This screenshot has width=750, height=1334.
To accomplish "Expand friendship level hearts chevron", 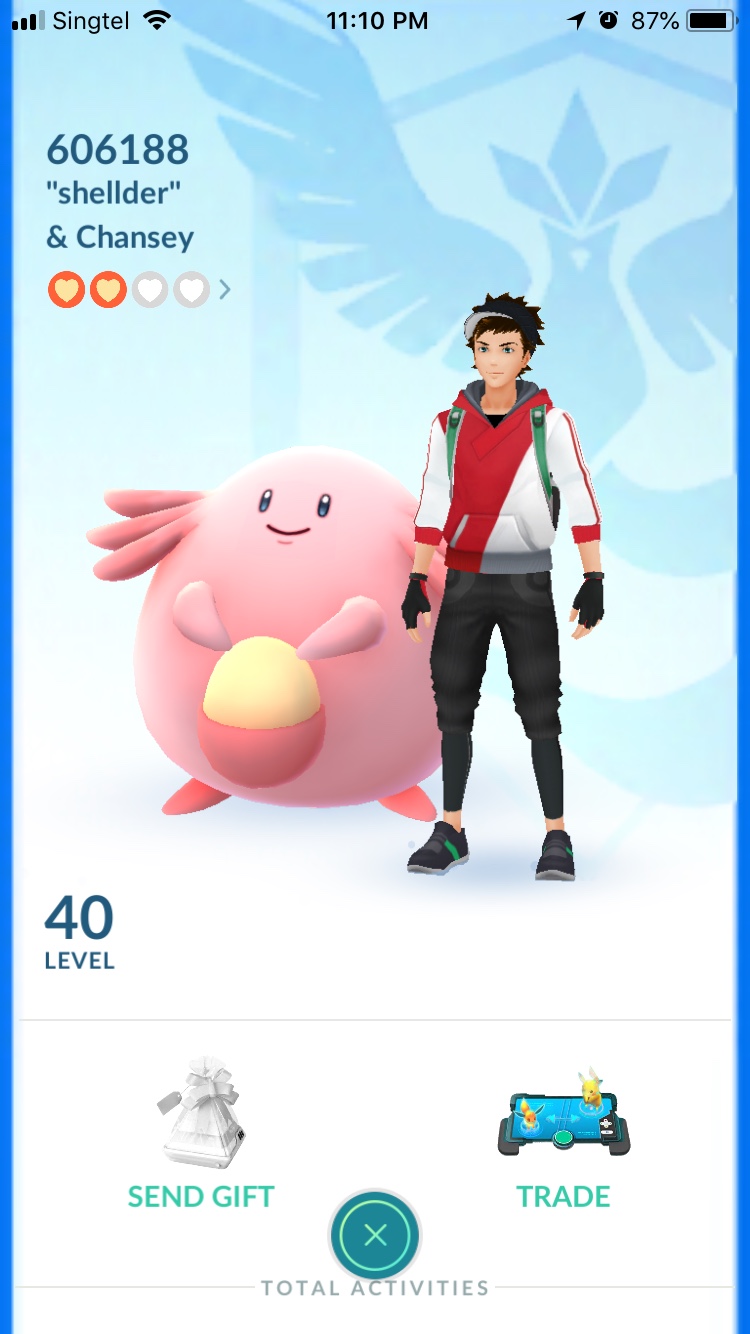I will point(225,290).
